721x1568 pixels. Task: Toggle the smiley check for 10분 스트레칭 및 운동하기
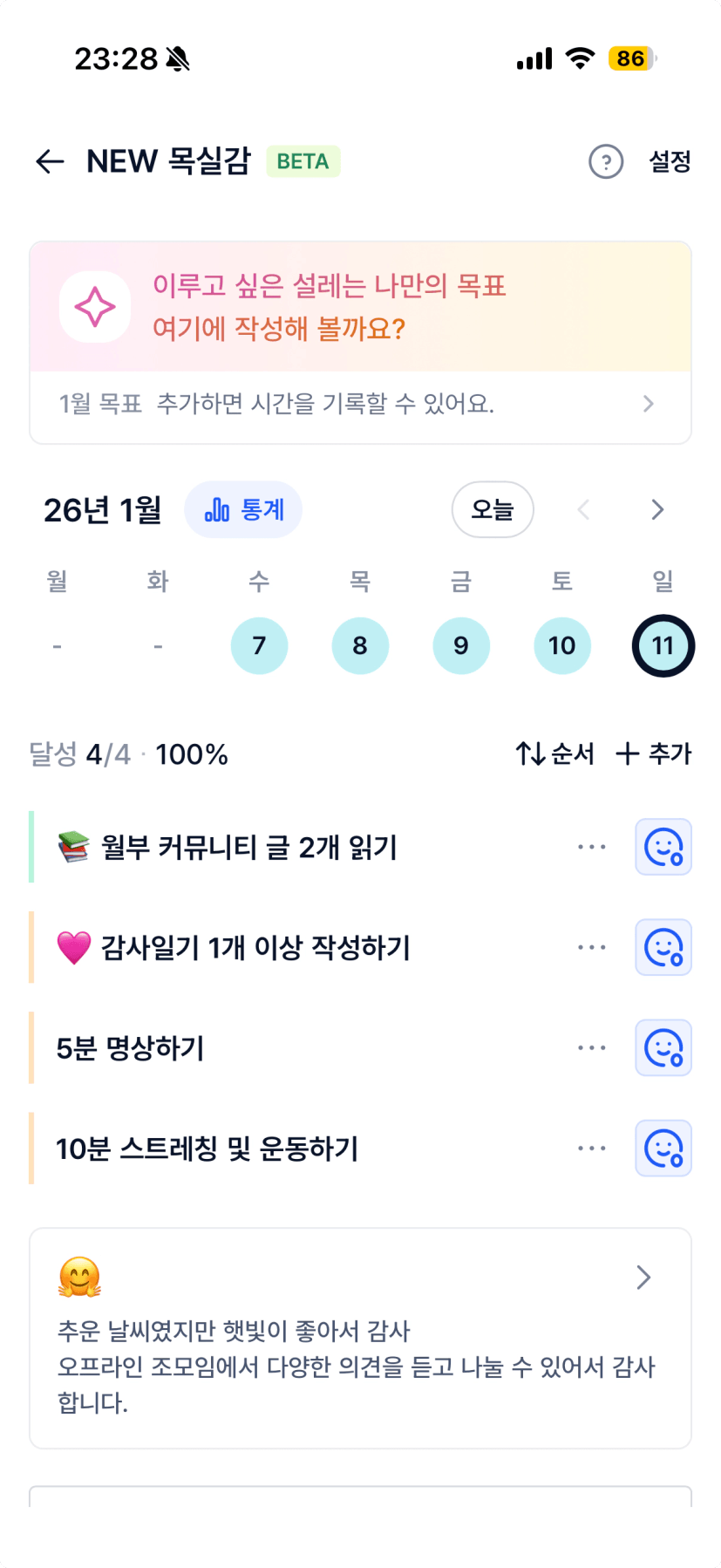[x=663, y=1149]
